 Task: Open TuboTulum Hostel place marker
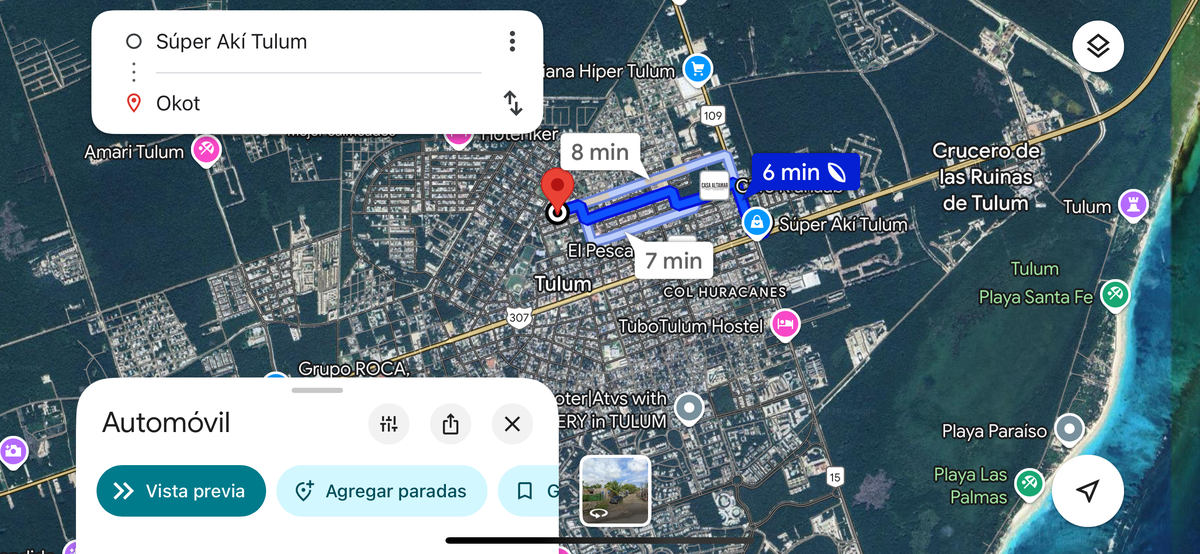click(786, 324)
